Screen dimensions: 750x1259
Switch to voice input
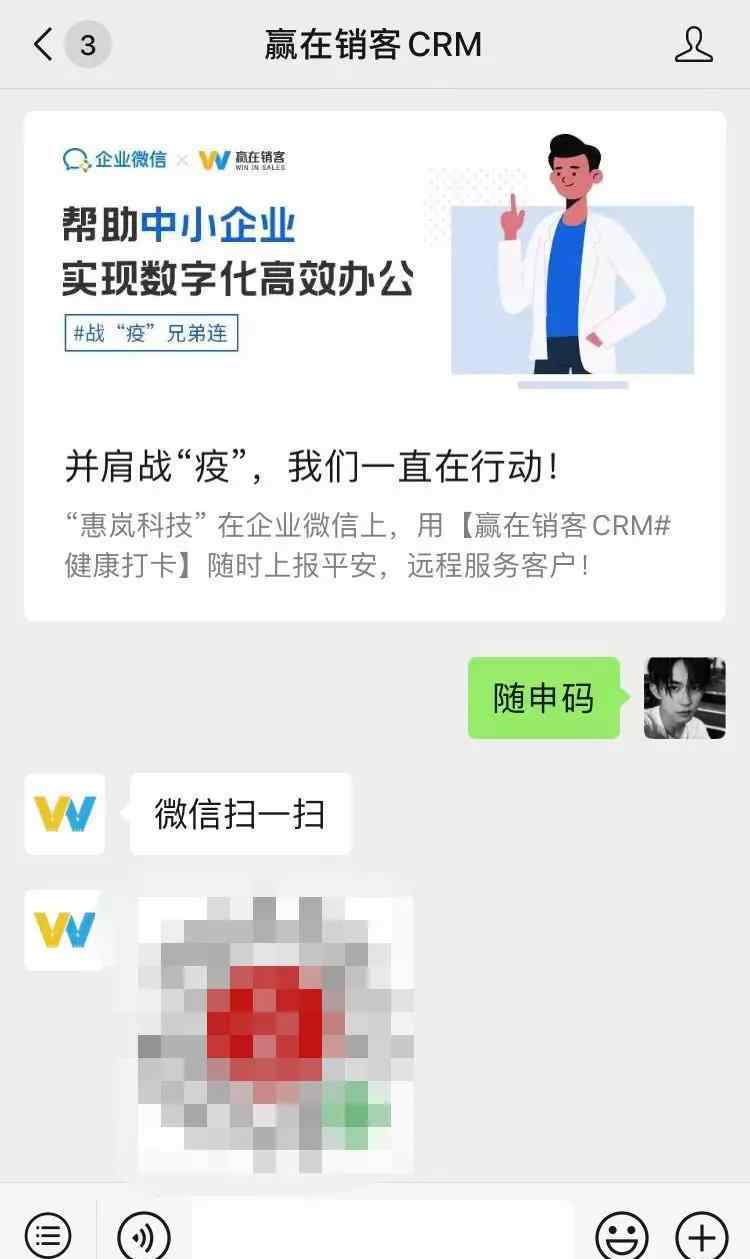[x=144, y=1236]
